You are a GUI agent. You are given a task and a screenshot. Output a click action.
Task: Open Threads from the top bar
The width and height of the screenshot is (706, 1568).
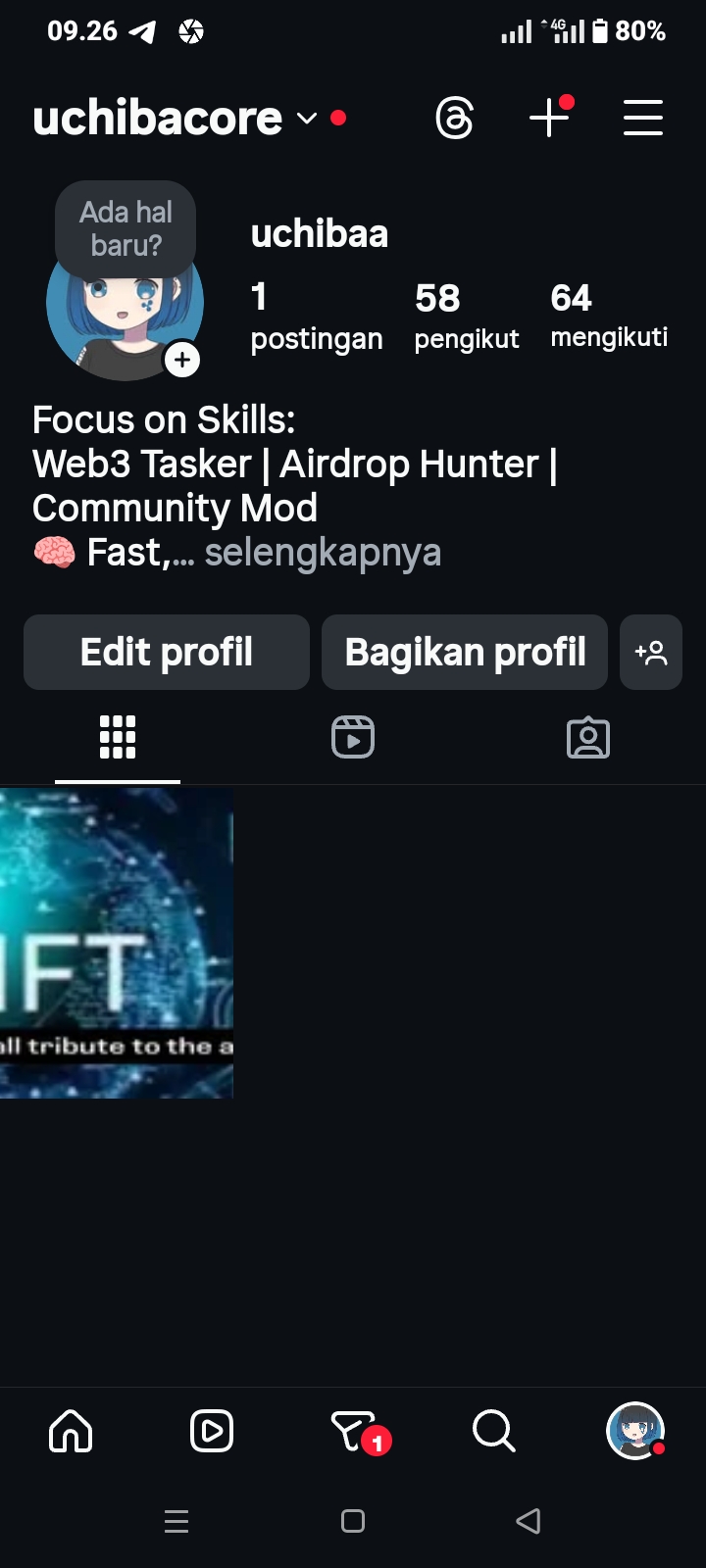point(454,119)
